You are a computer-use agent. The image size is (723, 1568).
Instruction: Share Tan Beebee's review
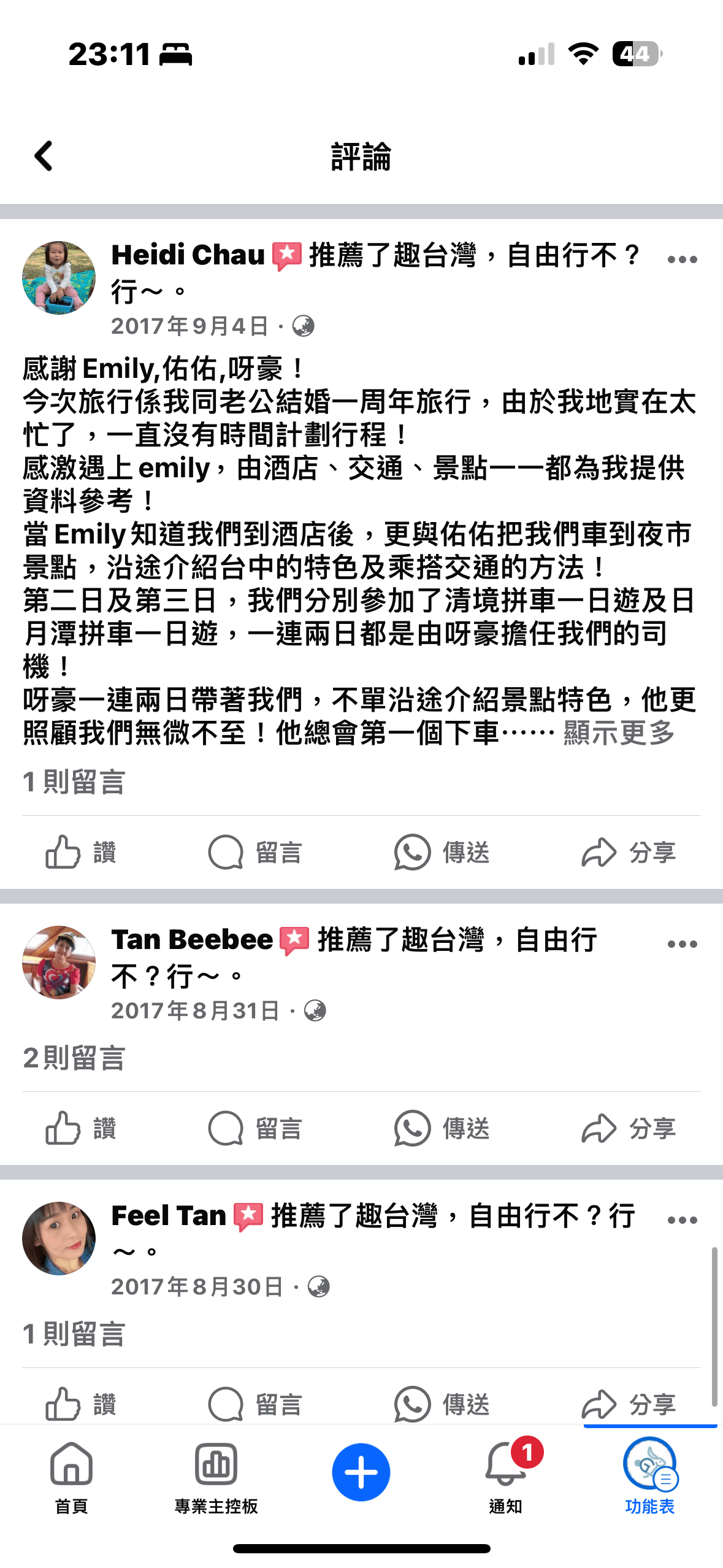(629, 1128)
